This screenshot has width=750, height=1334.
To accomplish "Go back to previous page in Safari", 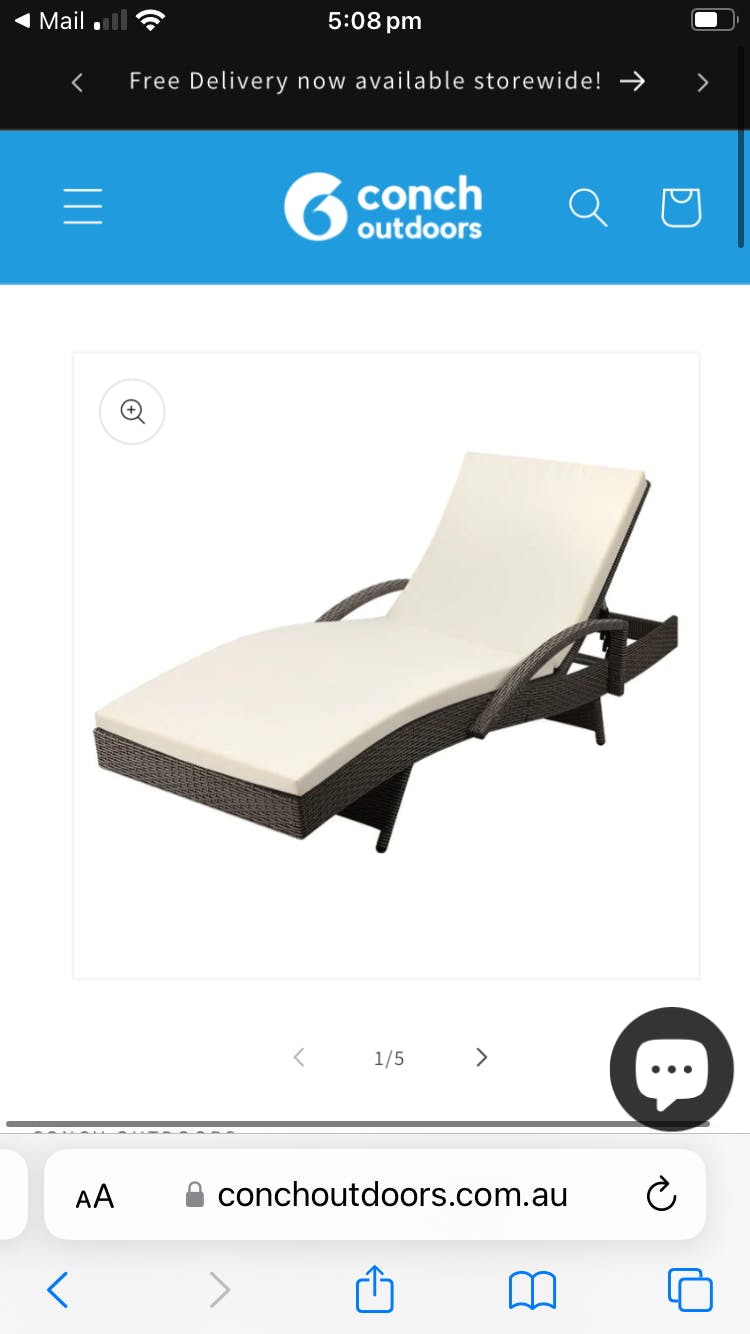I will point(58,1290).
